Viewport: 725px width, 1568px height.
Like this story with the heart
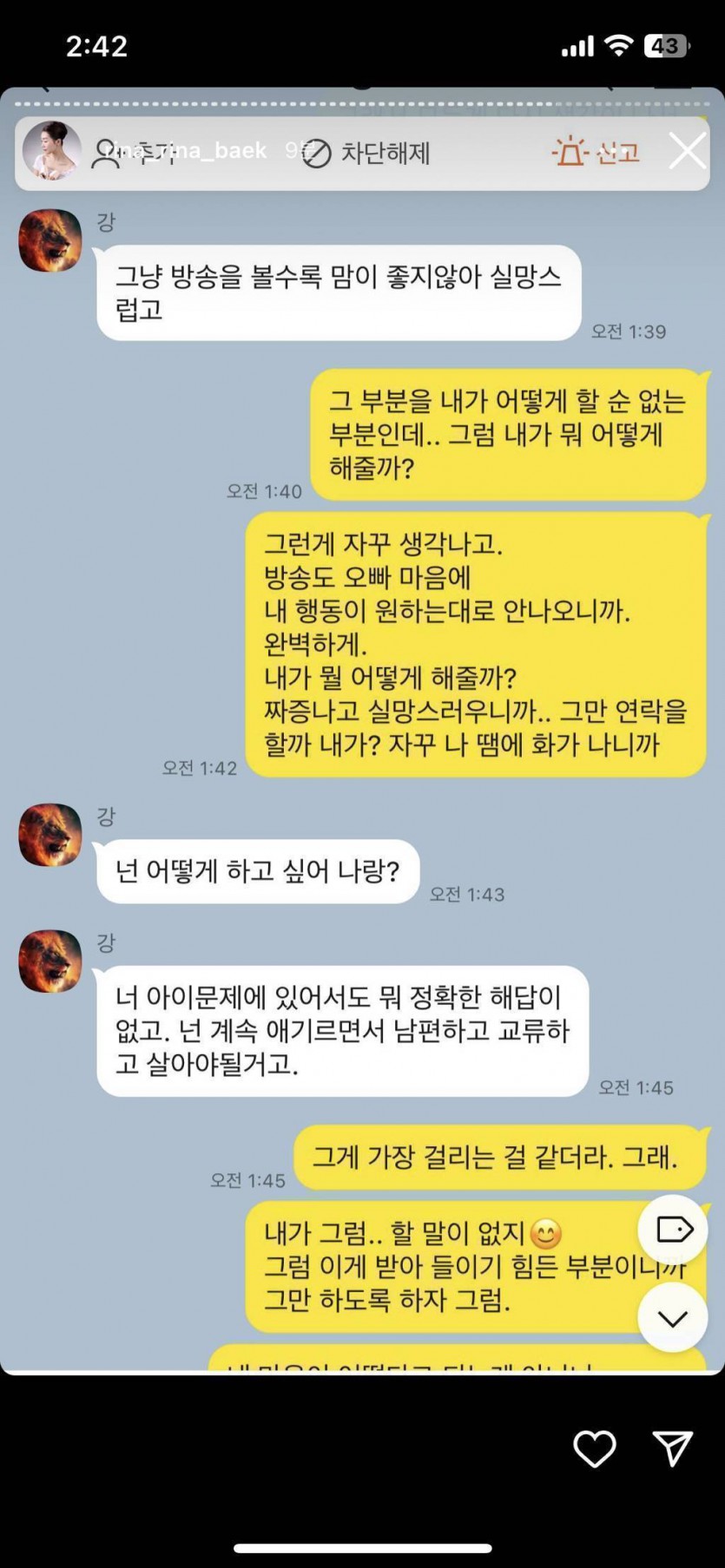(595, 1448)
